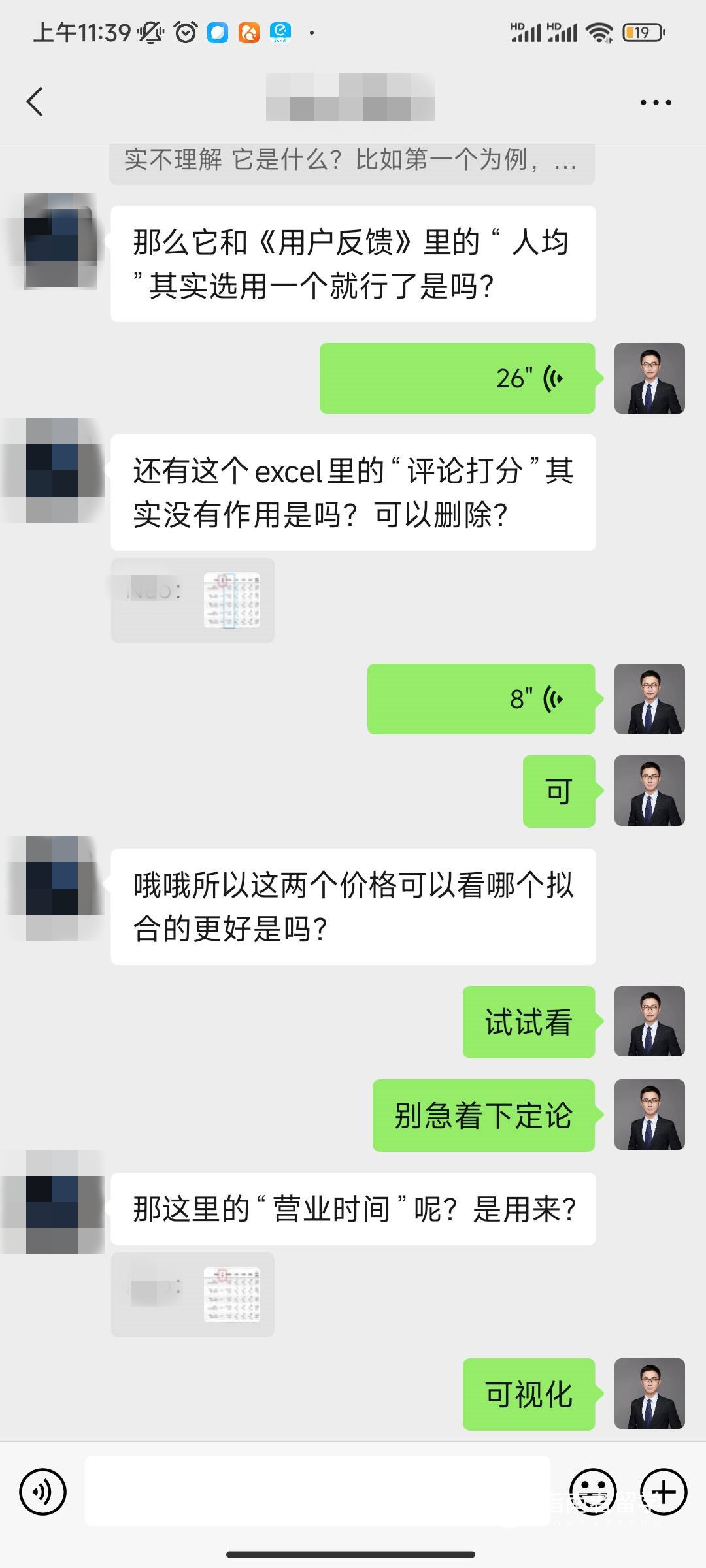Viewport: 706px width, 1568px height.
Task: Open the plus attachment menu
Action: point(664,1492)
